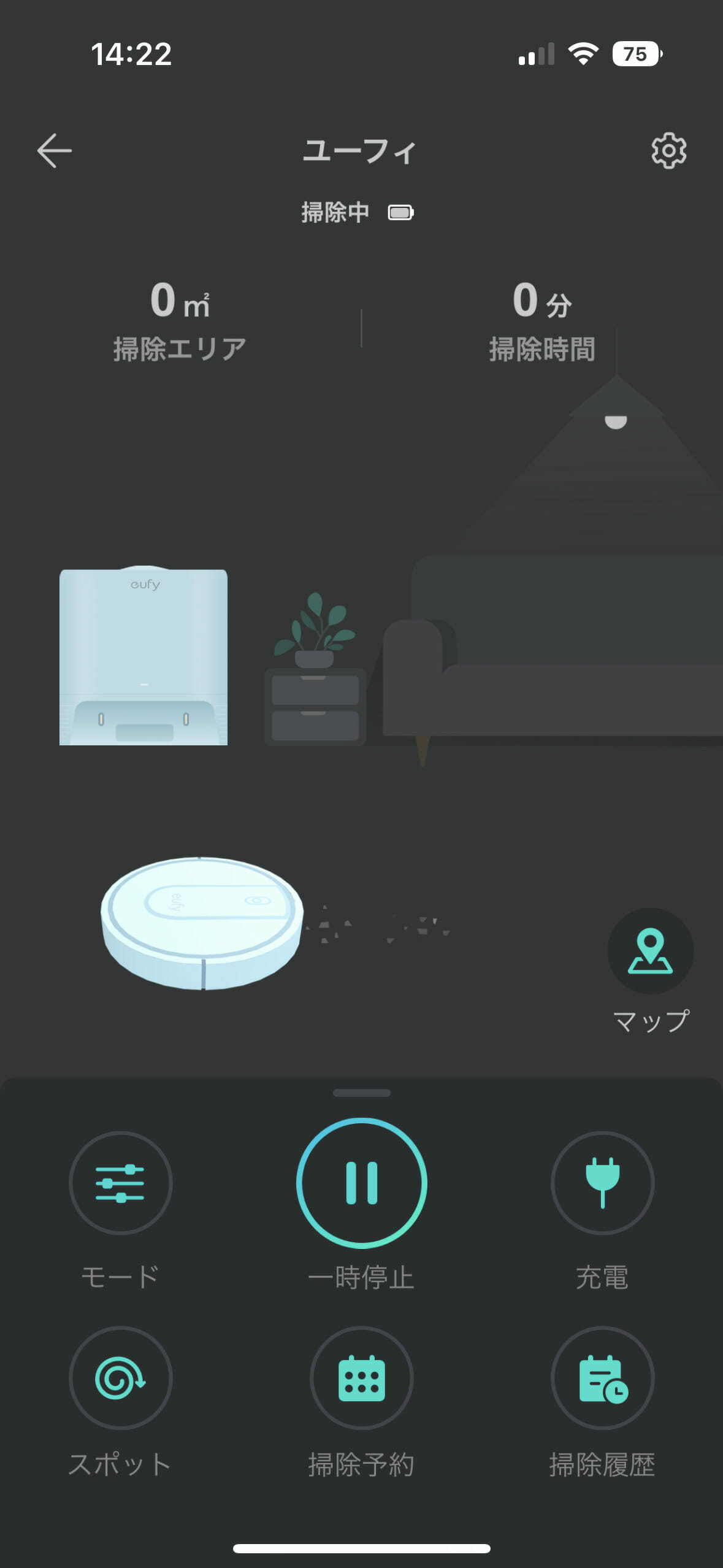Open the マップ map view

pyautogui.click(x=650, y=951)
